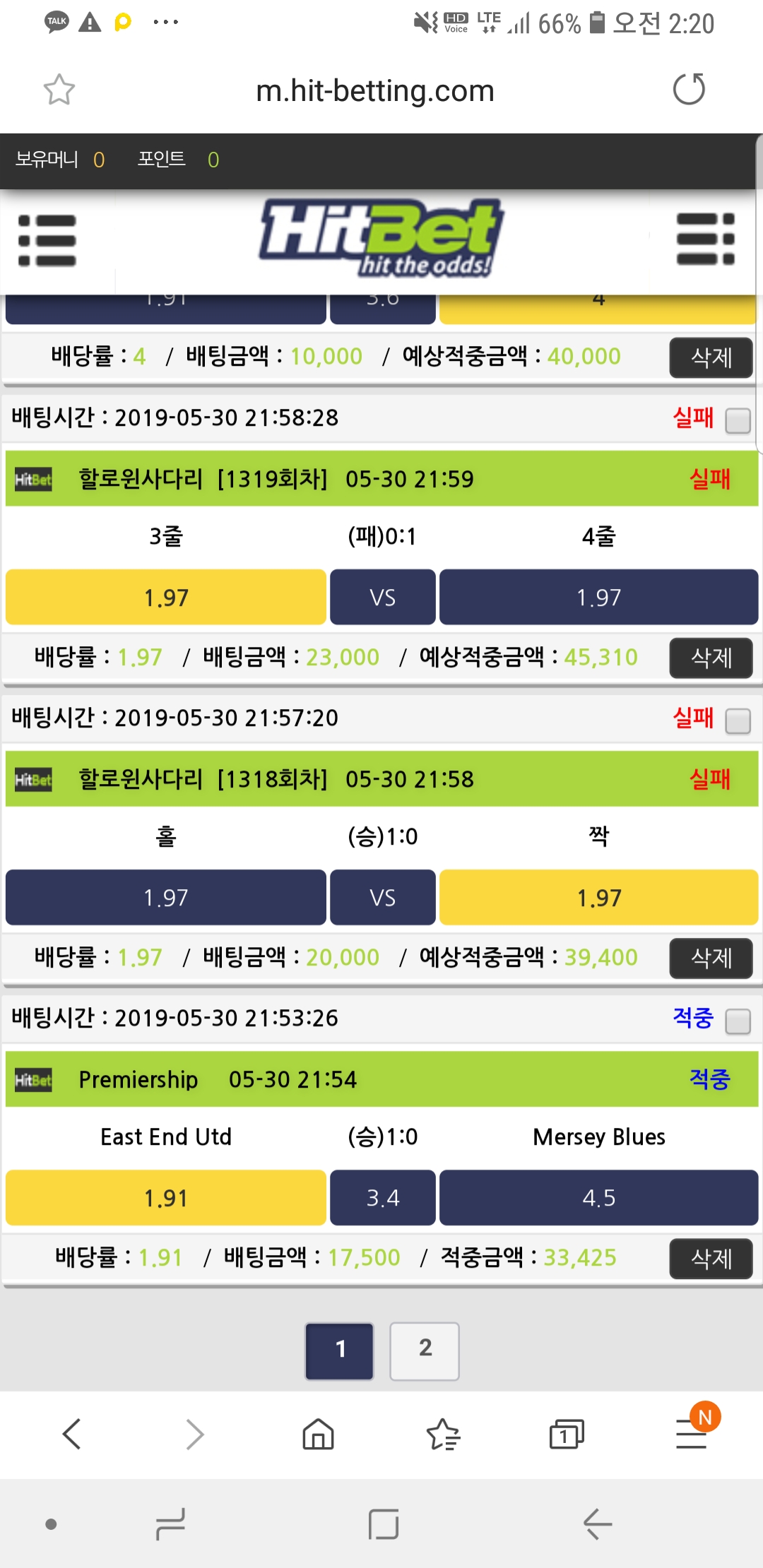Check the box for the 21:58:28 bet
Viewport: 763px width, 1568px height.
click(x=738, y=420)
